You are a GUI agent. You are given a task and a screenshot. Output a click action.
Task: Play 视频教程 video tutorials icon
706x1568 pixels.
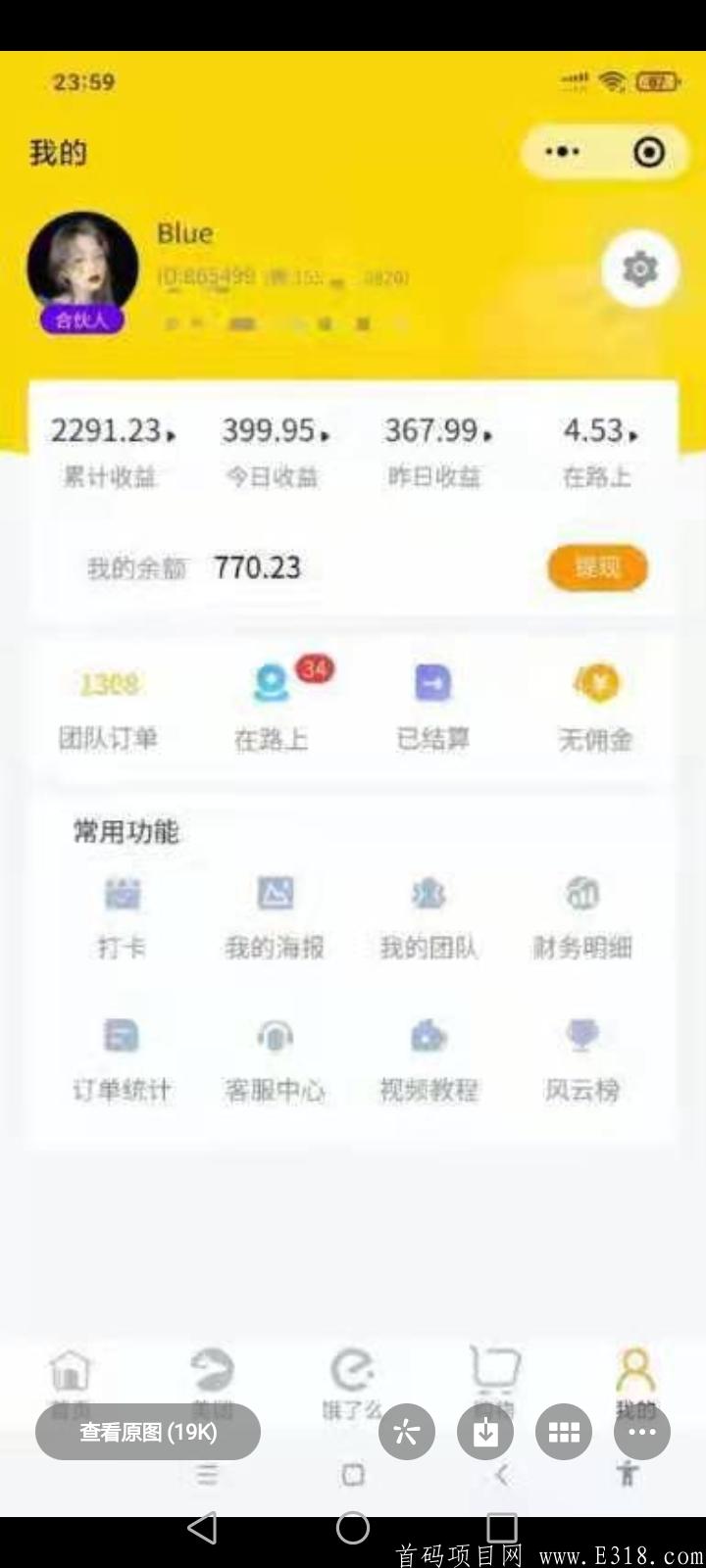click(429, 1058)
